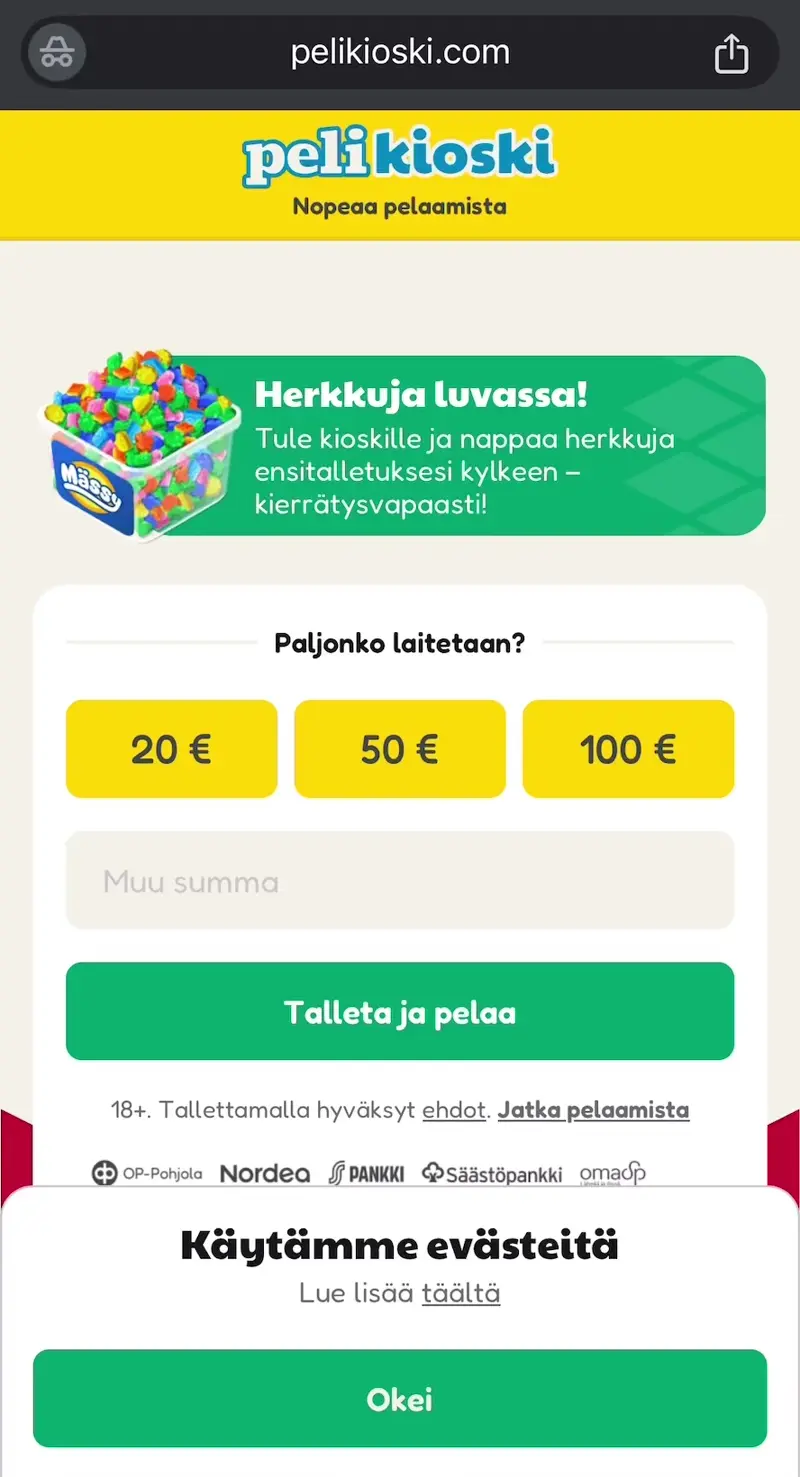Select the 50 € deposit amount
This screenshot has width=800, height=1477.
pyautogui.click(x=399, y=749)
